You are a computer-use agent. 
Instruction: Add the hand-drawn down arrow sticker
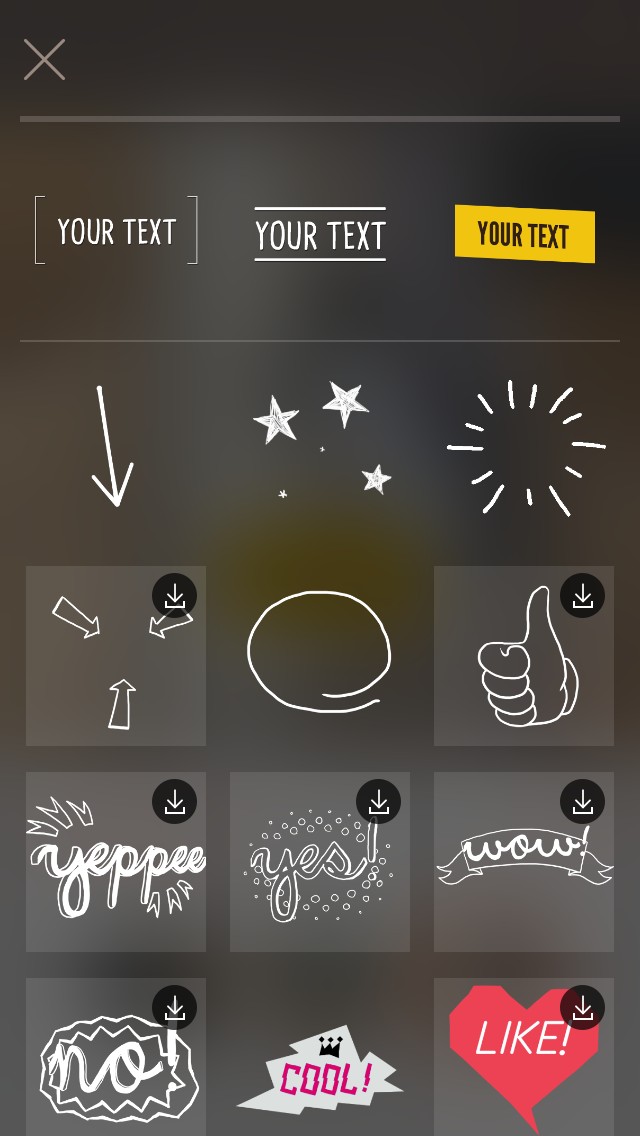[113, 447]
